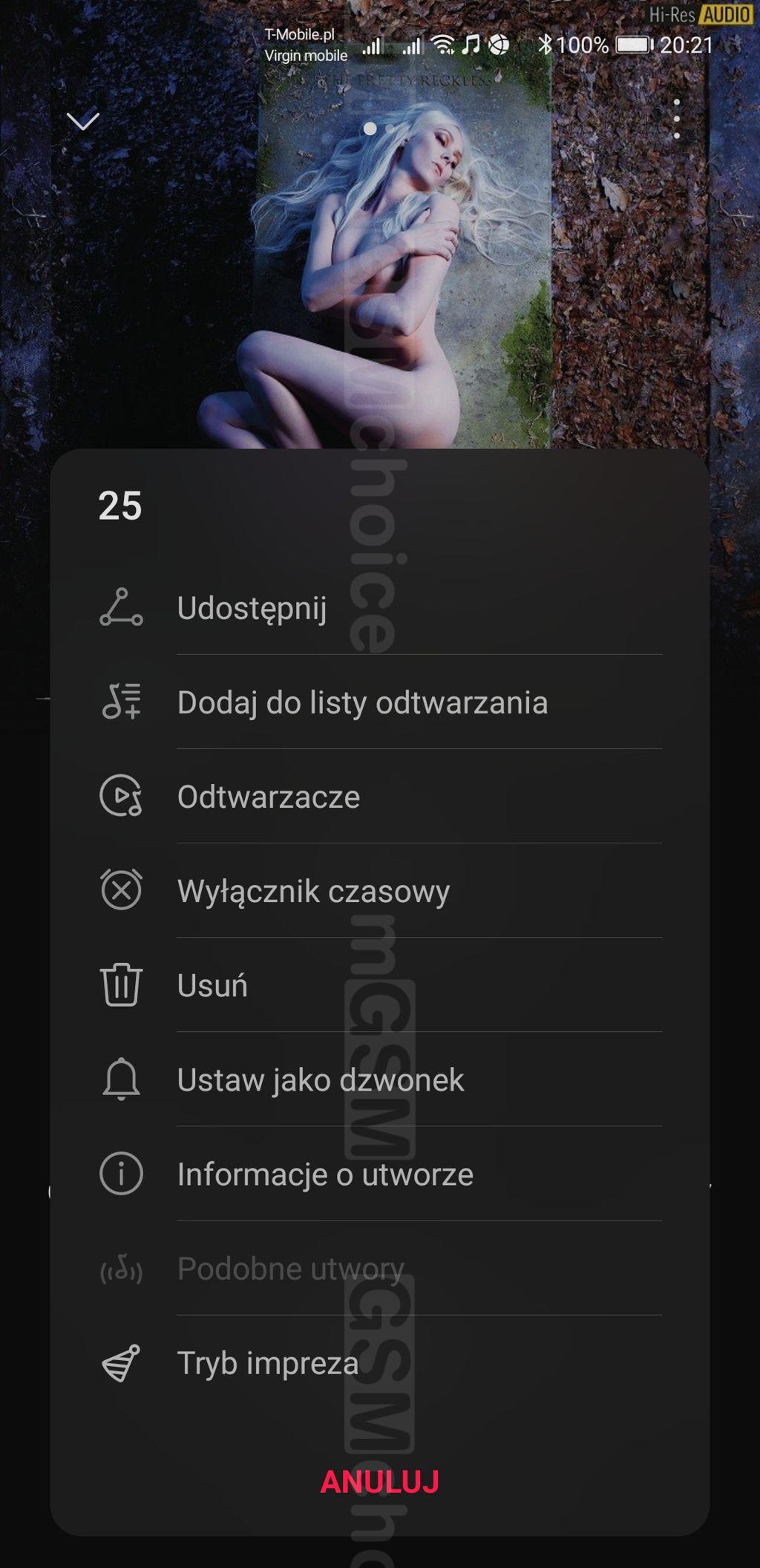Open the Odtwarzacze option
This screenshot has width=760, height=1568.
269,797
